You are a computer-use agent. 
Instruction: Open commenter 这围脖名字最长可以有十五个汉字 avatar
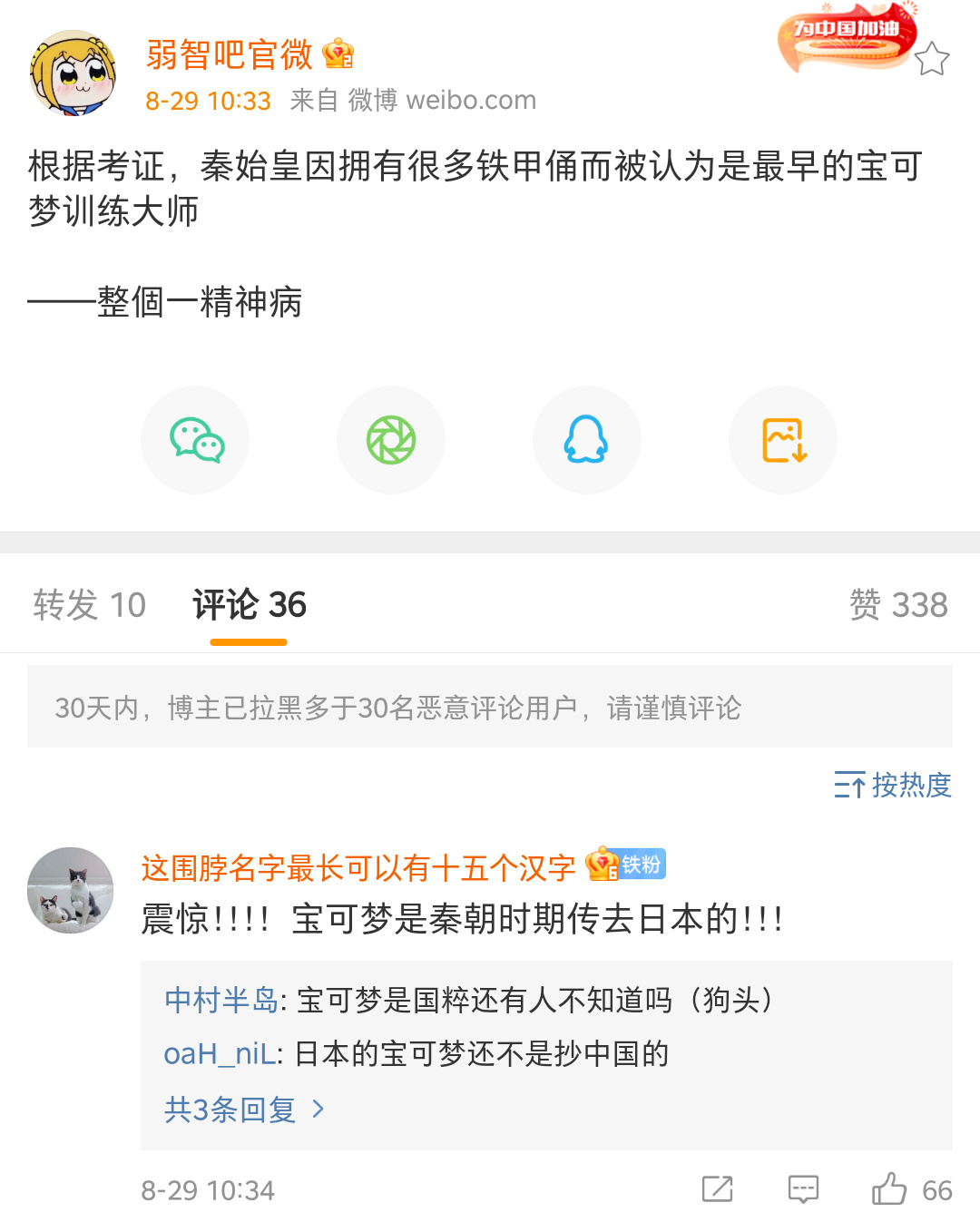point(71,890)
